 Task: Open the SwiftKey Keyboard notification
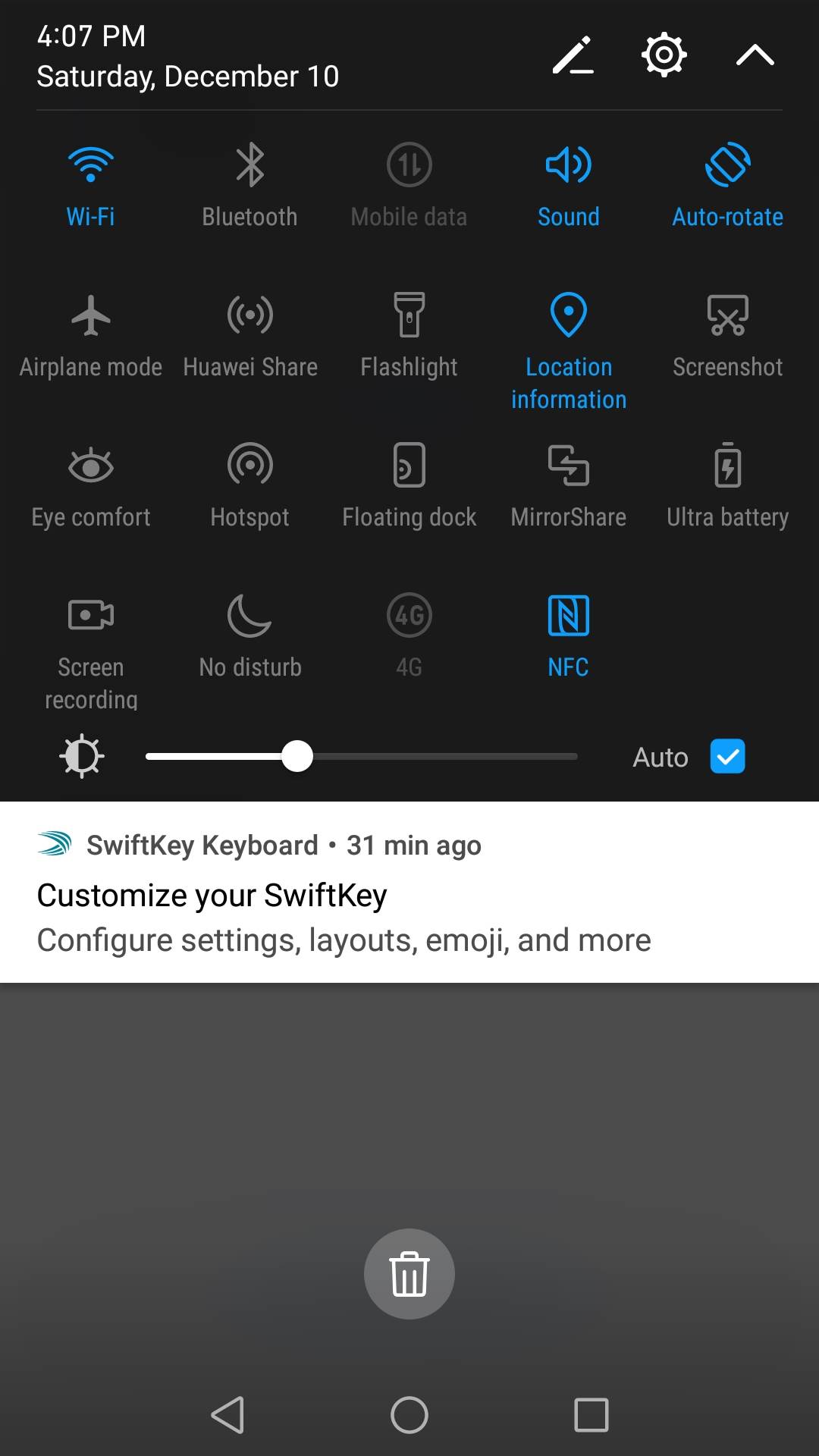[409, 893]
